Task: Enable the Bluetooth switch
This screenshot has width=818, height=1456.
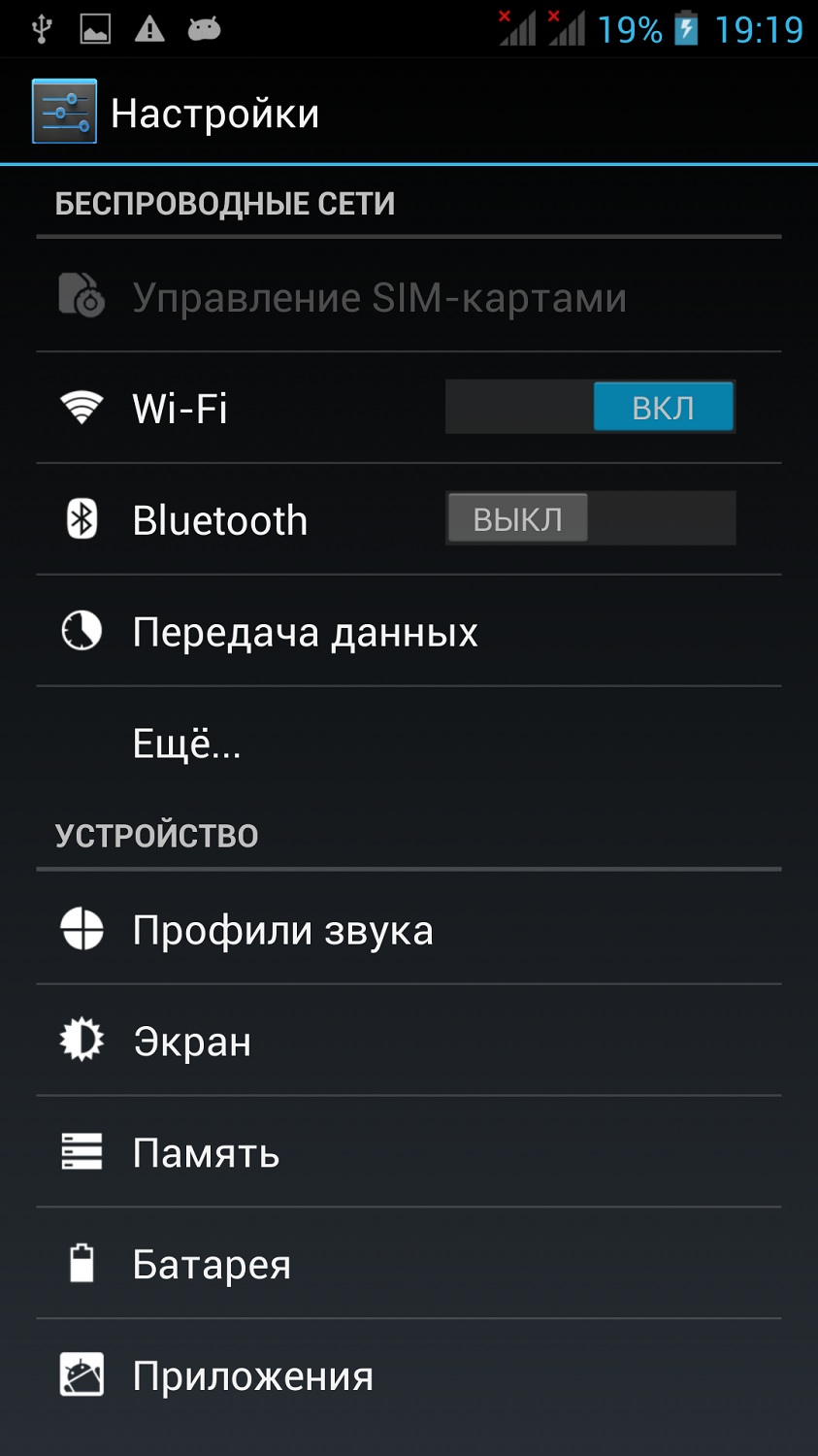Action: pyautogui.click(x=590, y=518)
